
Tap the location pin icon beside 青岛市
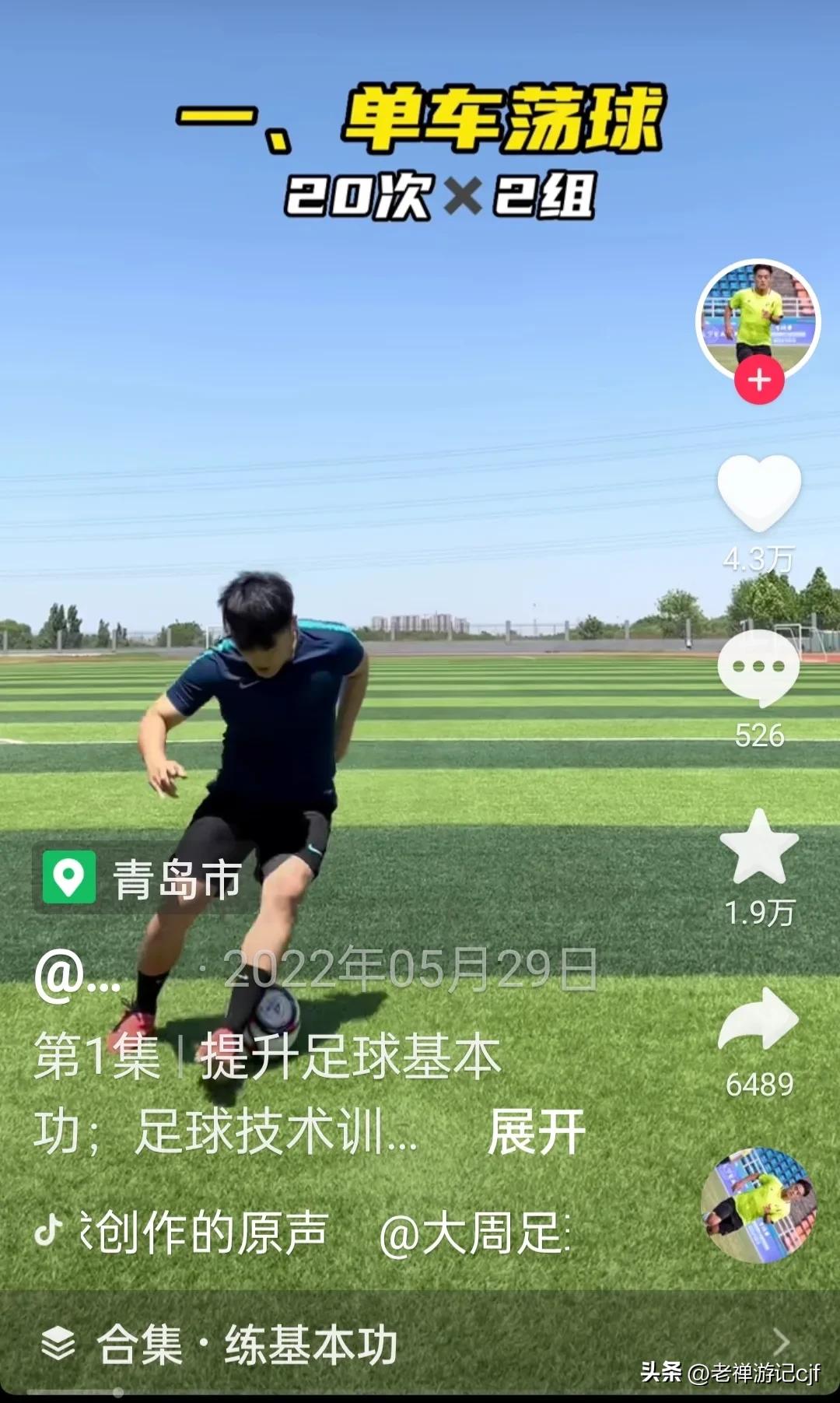(x=68, y=878)
